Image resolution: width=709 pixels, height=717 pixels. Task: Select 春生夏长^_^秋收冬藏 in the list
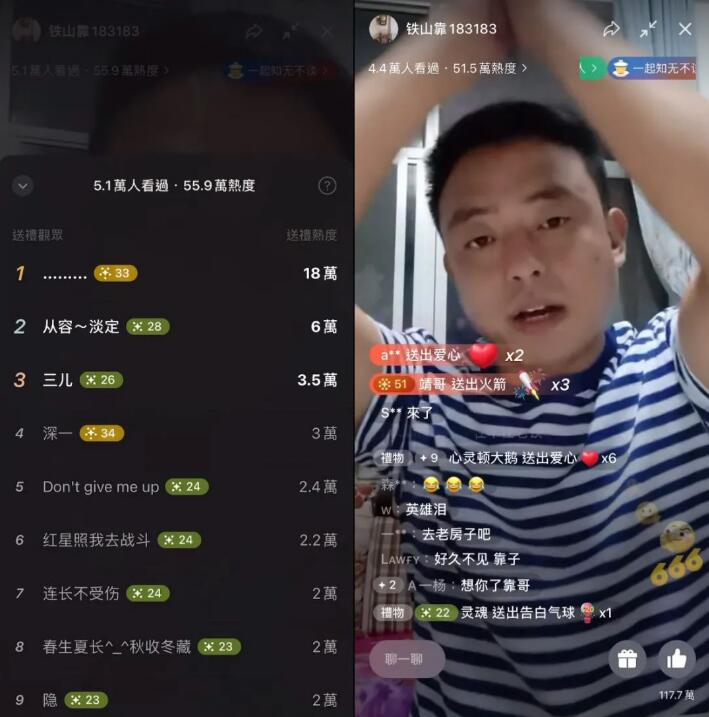point(116,647)
